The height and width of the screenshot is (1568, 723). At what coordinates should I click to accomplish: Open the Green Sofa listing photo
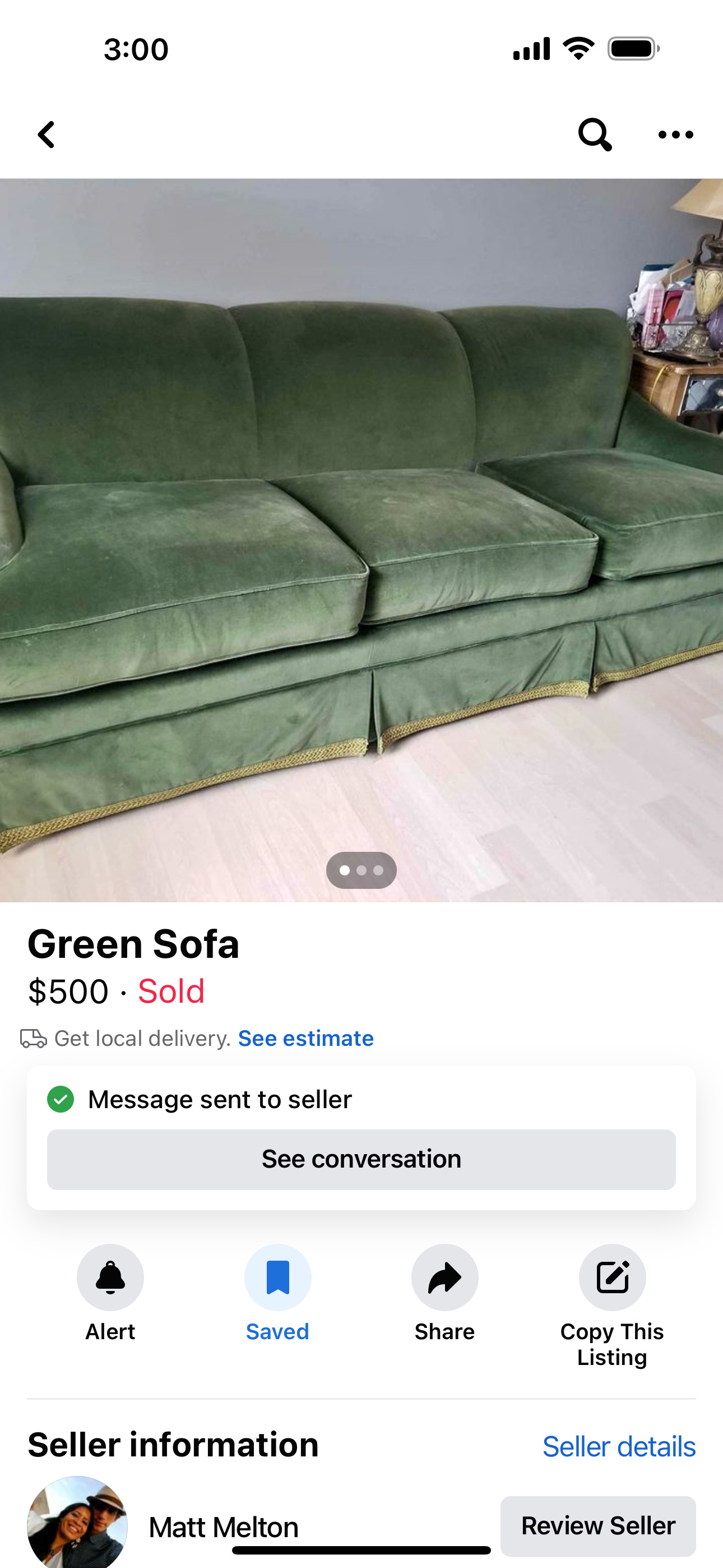click(361, 540)
